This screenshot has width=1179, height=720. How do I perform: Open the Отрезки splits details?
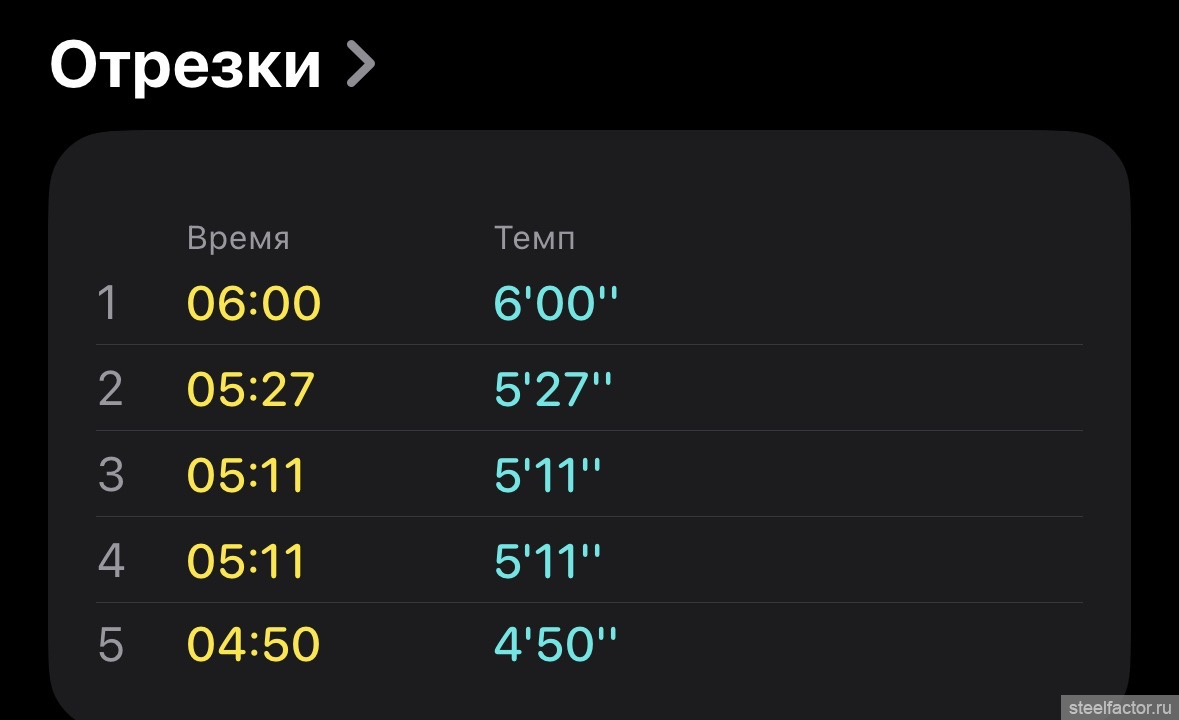pyautogui.click(x=212, y=66)
